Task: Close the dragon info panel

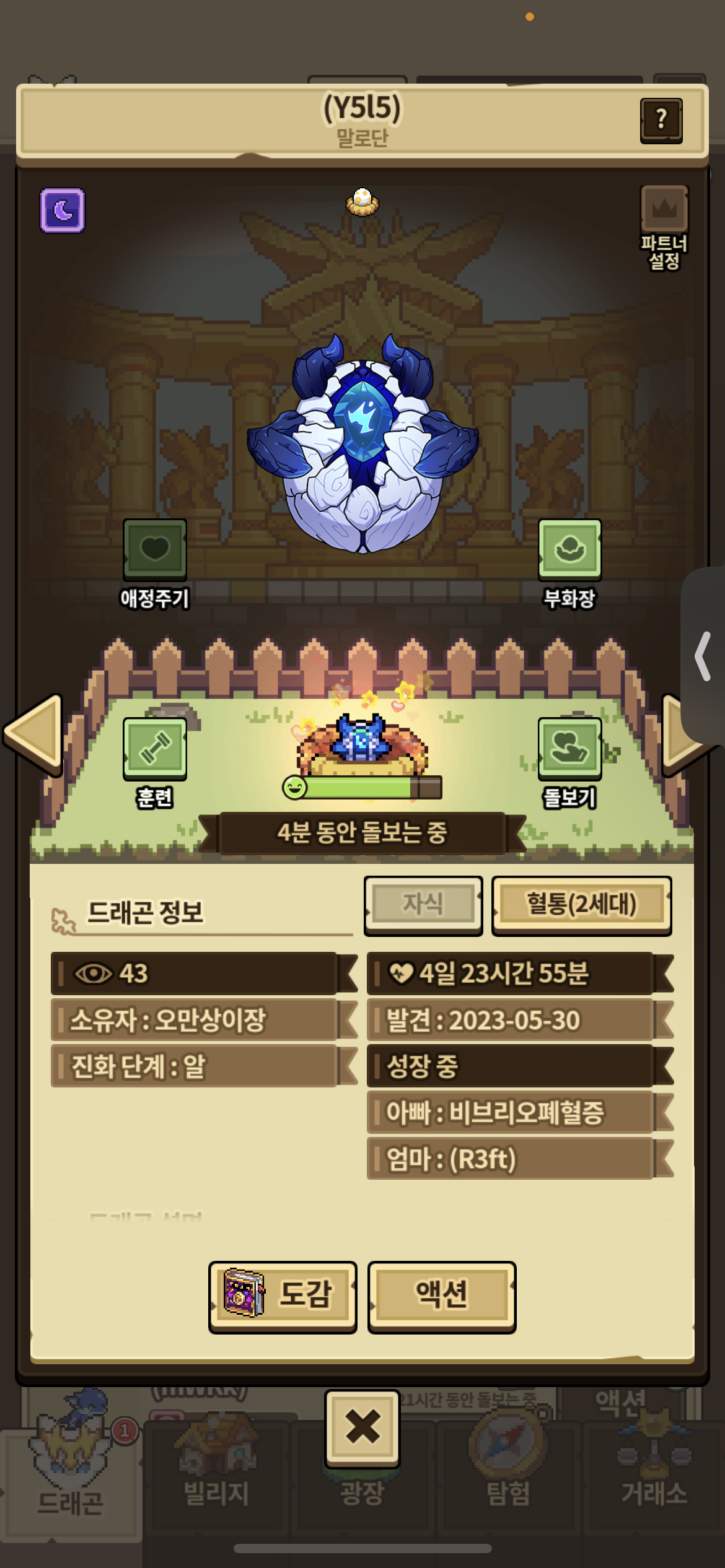Action: click(x=362, y=1427)
